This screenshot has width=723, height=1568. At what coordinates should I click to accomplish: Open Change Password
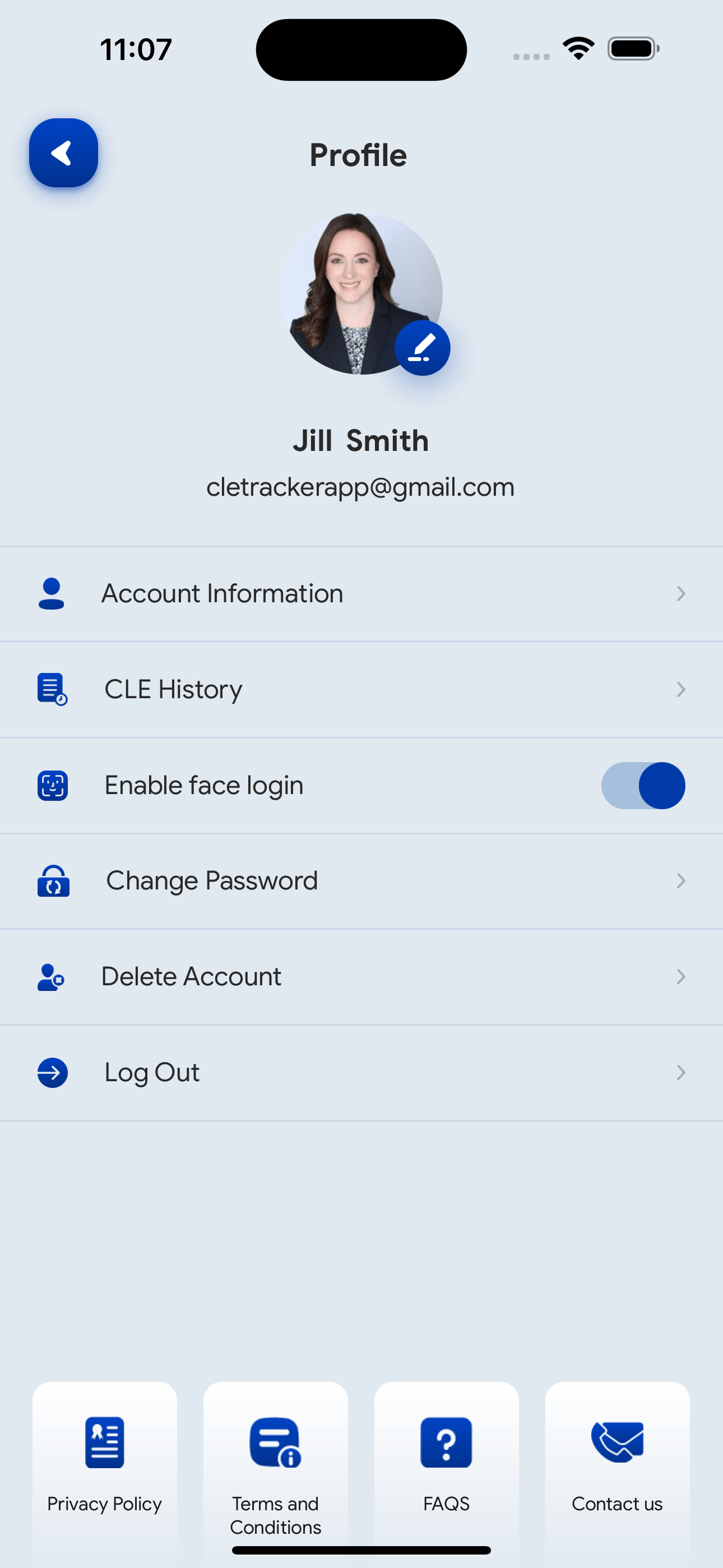click(x=361, y=881)
